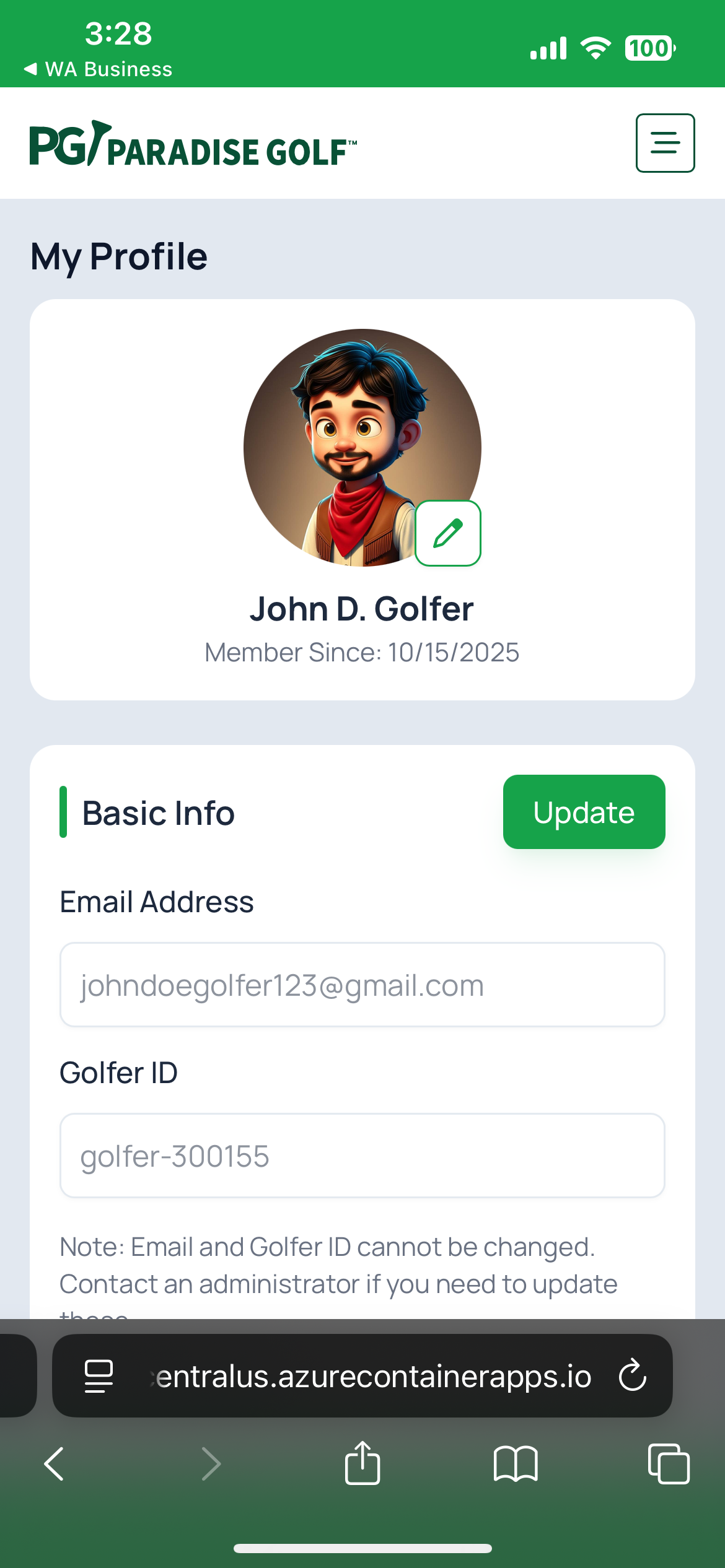Reload the page in the browser
Image resolution: width=725 pixels, height=1568 pixels.
point(632,1375)
